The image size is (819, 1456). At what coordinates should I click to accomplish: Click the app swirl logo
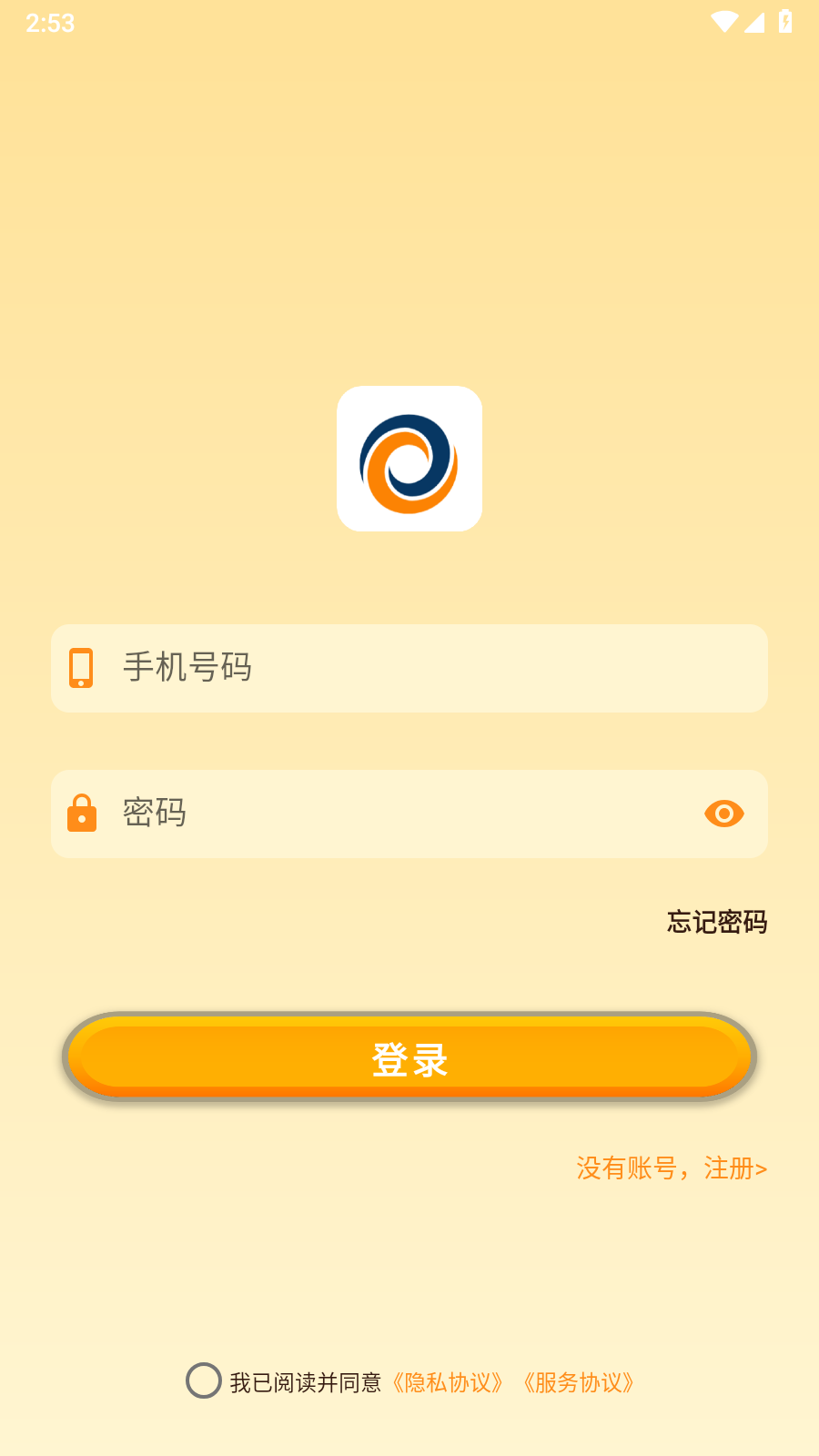409,458
